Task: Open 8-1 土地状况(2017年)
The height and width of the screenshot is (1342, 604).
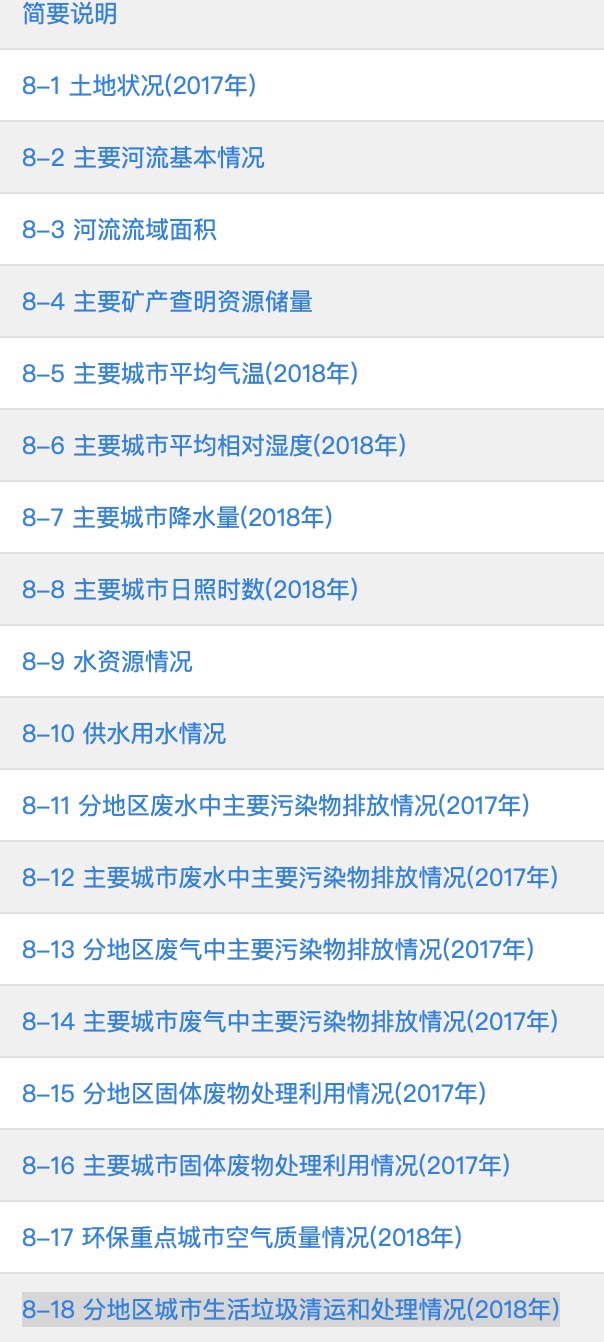Action: (139, 86)
